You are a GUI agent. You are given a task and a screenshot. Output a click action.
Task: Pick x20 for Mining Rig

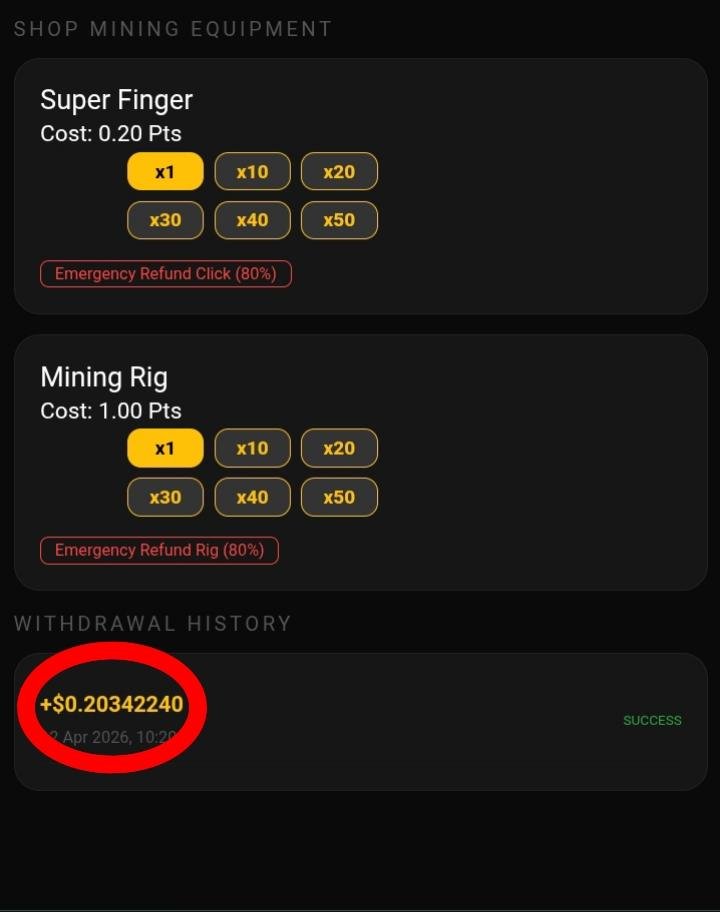tap(339, 448)
